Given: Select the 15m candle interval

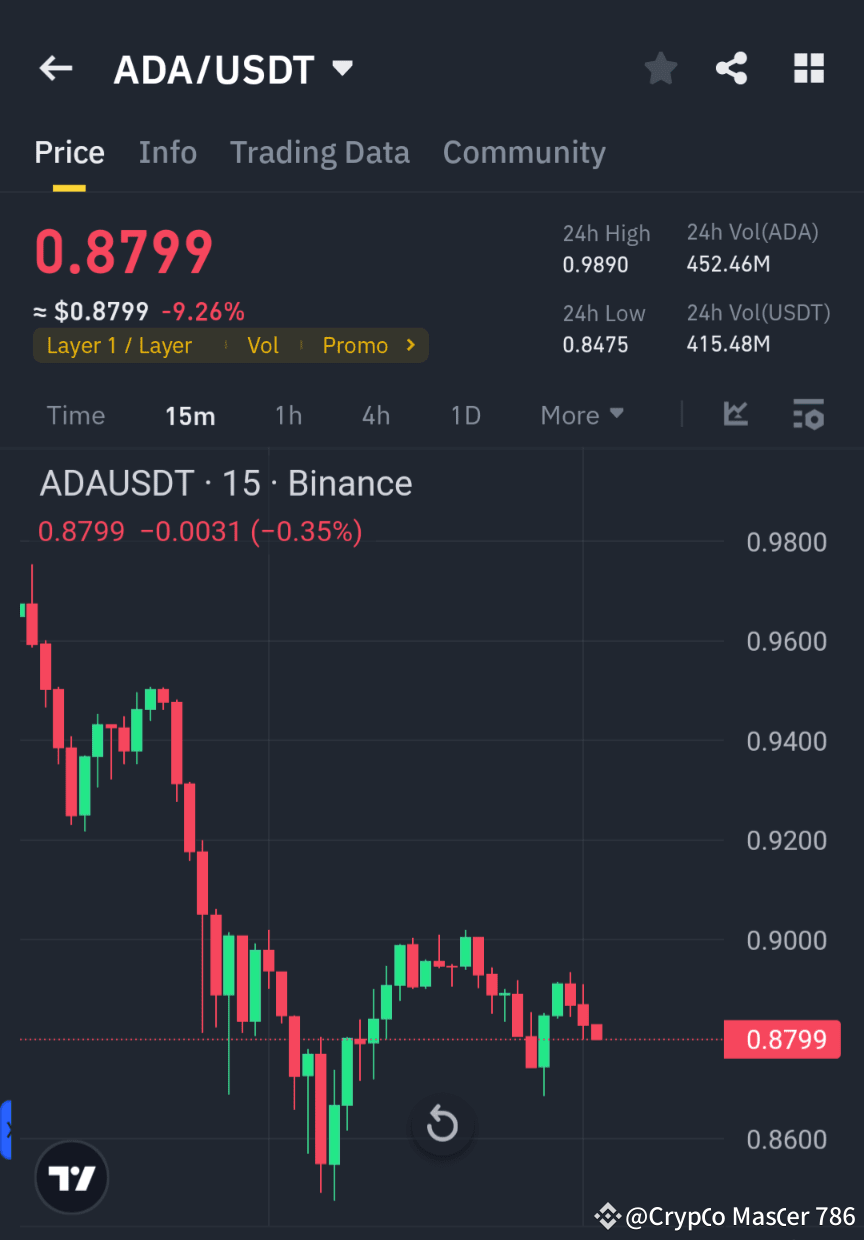Looking at the screenshot, I should [190, 414].
